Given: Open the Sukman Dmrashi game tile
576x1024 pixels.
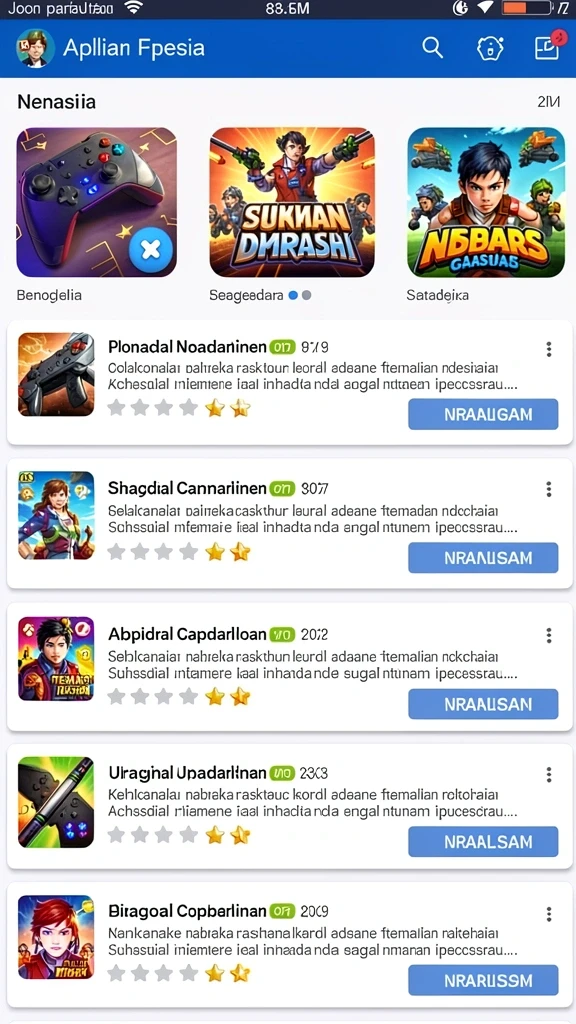Looking at the screenshot, I should [292, 202].
